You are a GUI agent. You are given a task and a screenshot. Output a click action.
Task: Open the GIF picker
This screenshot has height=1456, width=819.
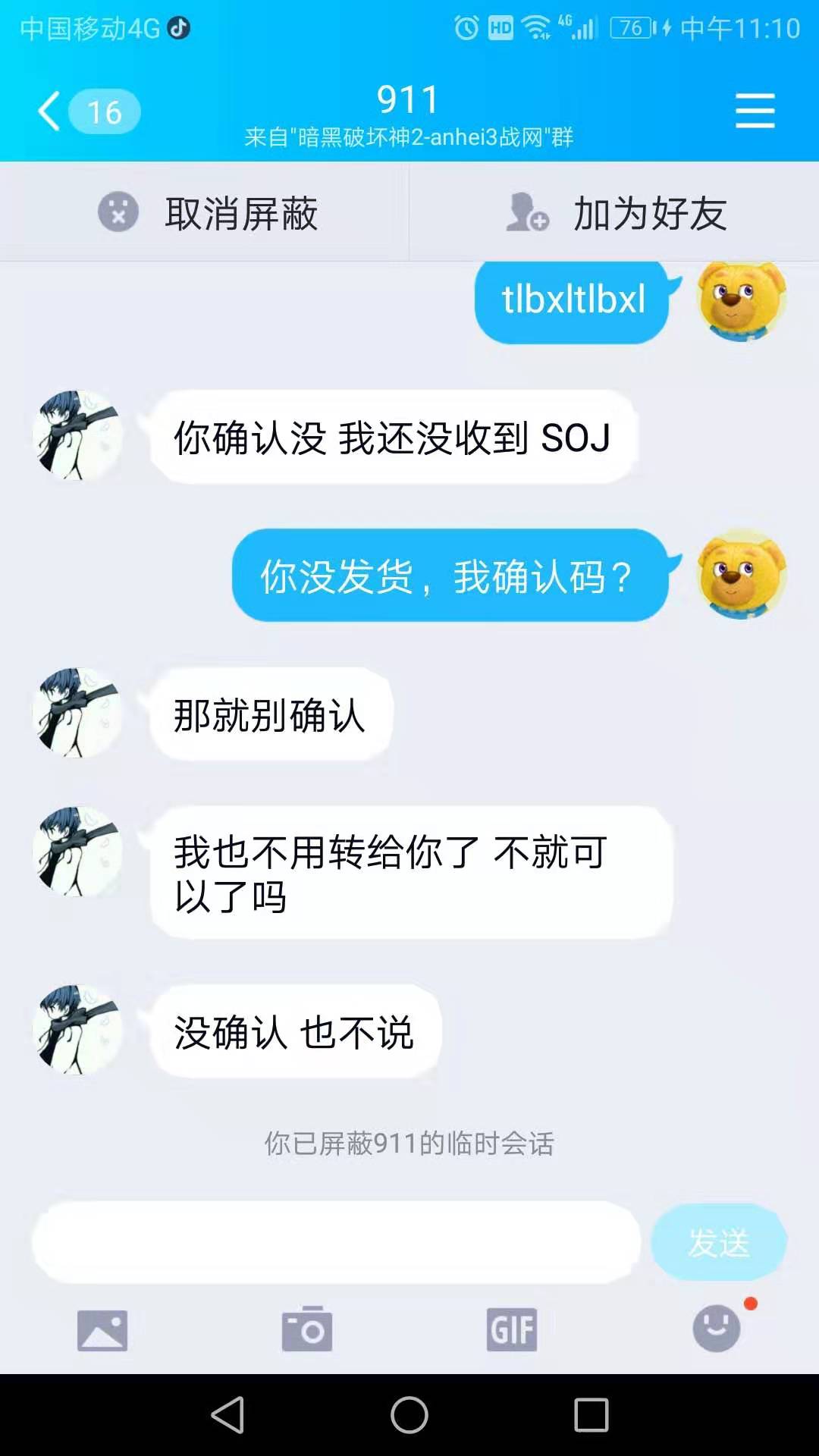point(512,1329)
